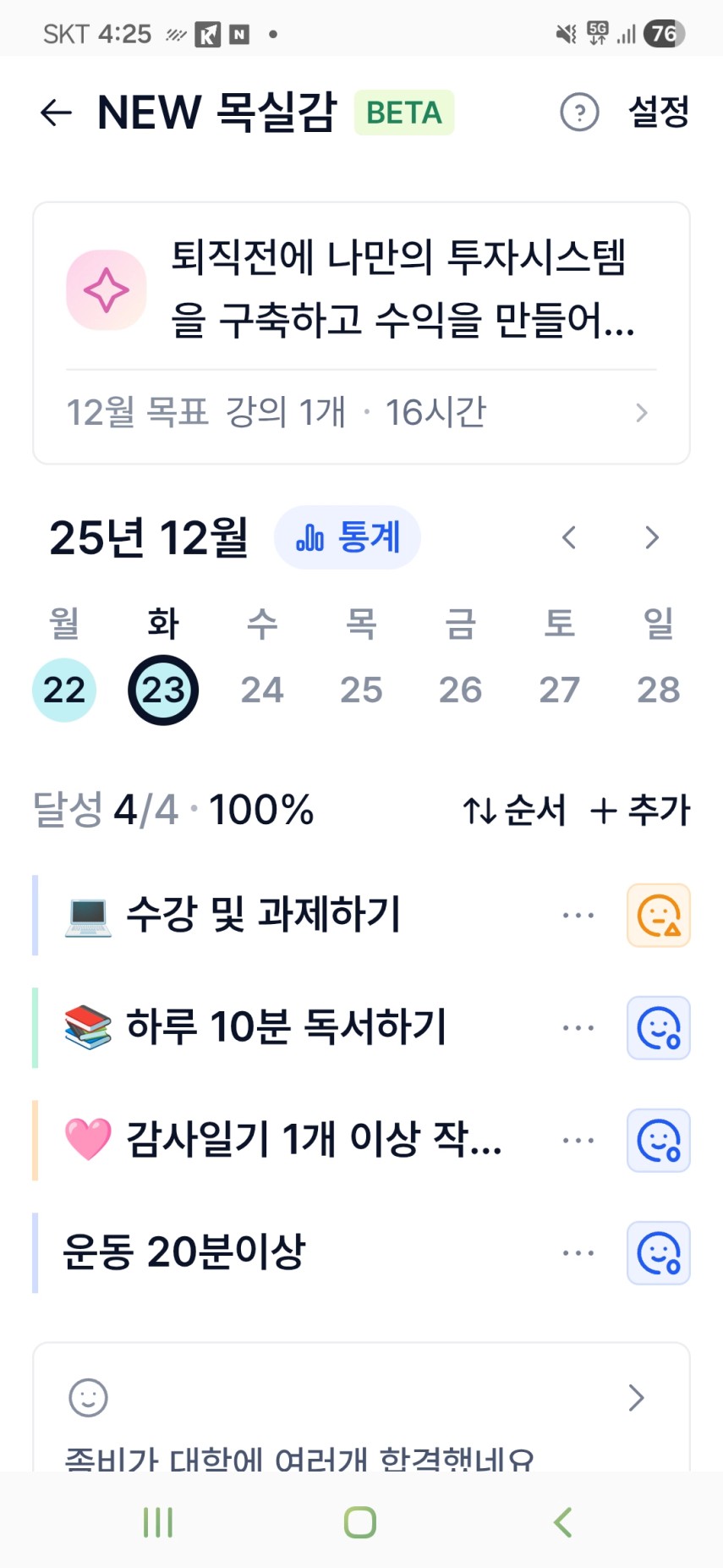Tap 순서 to reorder tasks
The height and width of the screenshot is (1568, 723).
point(514,811)
